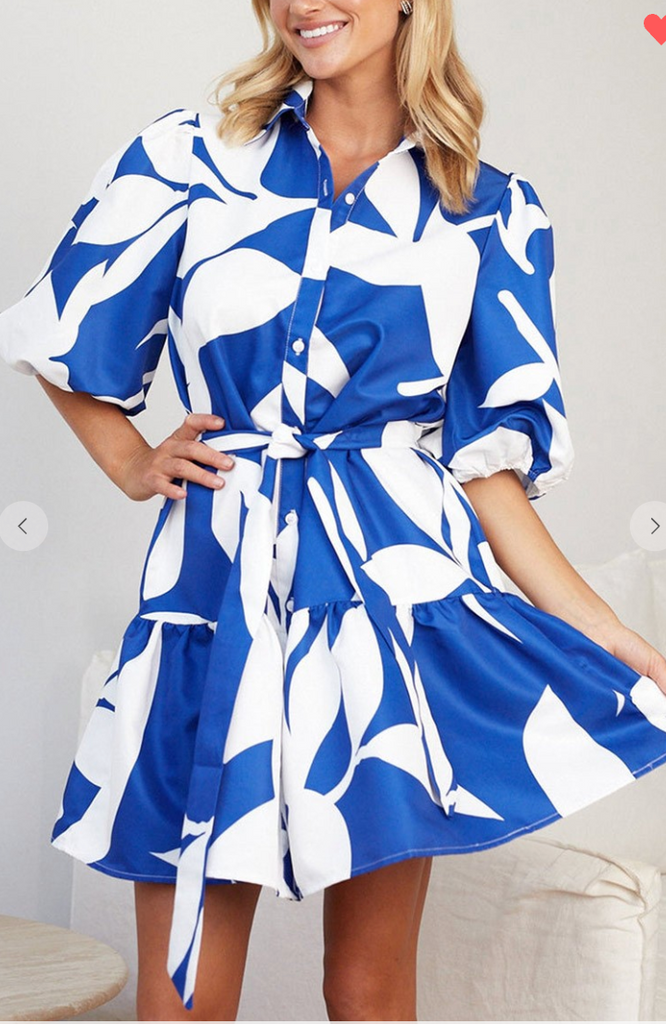The width and height of the screenshot is (666, 1024).
Task: Show the previous product photo
Action: click(23, 526)
